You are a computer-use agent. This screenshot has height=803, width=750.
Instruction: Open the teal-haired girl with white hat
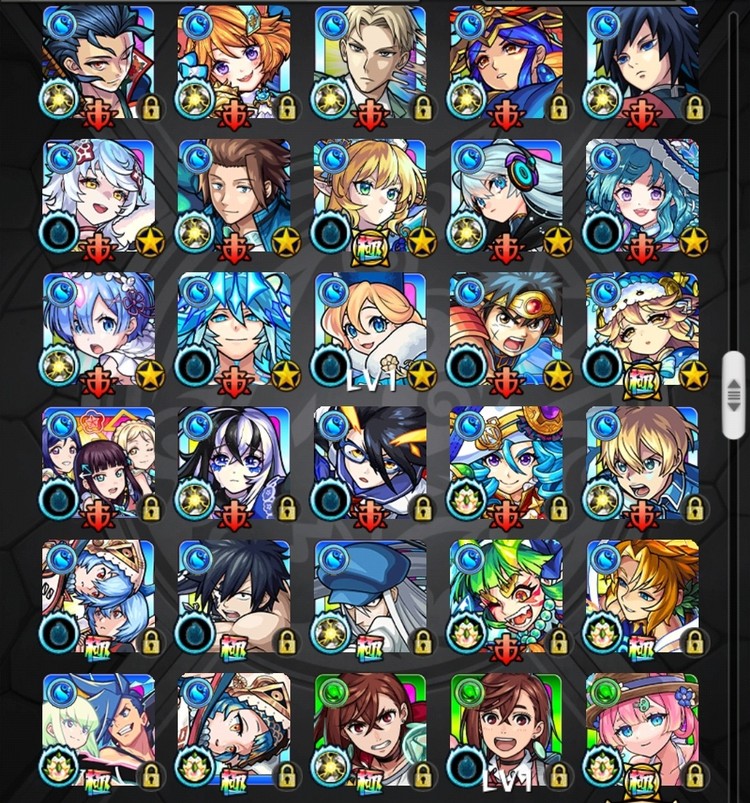(642, 197)
